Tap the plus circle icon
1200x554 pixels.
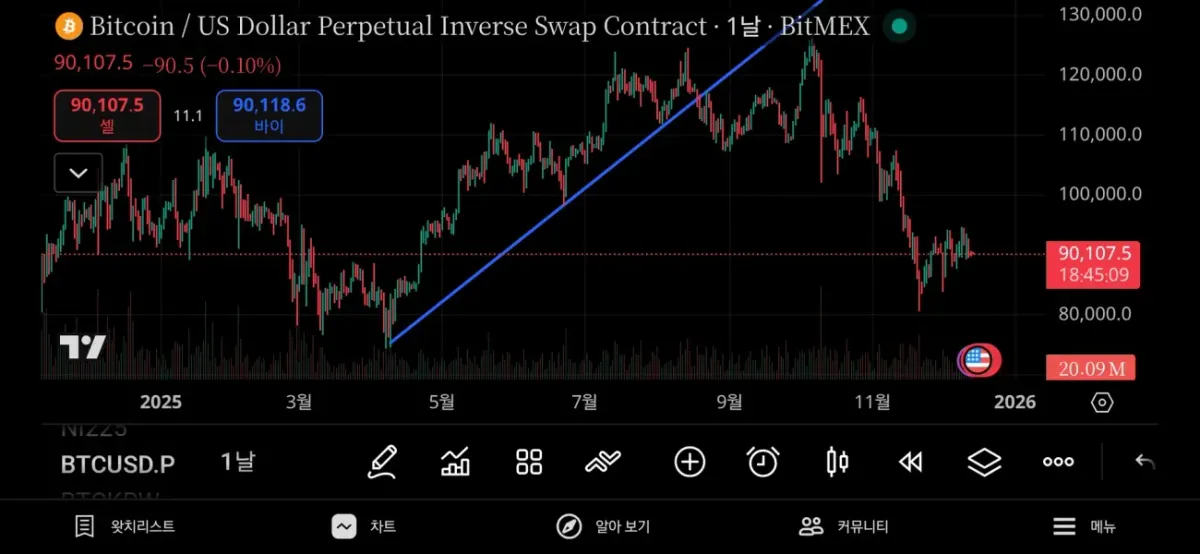click(690, 462)
